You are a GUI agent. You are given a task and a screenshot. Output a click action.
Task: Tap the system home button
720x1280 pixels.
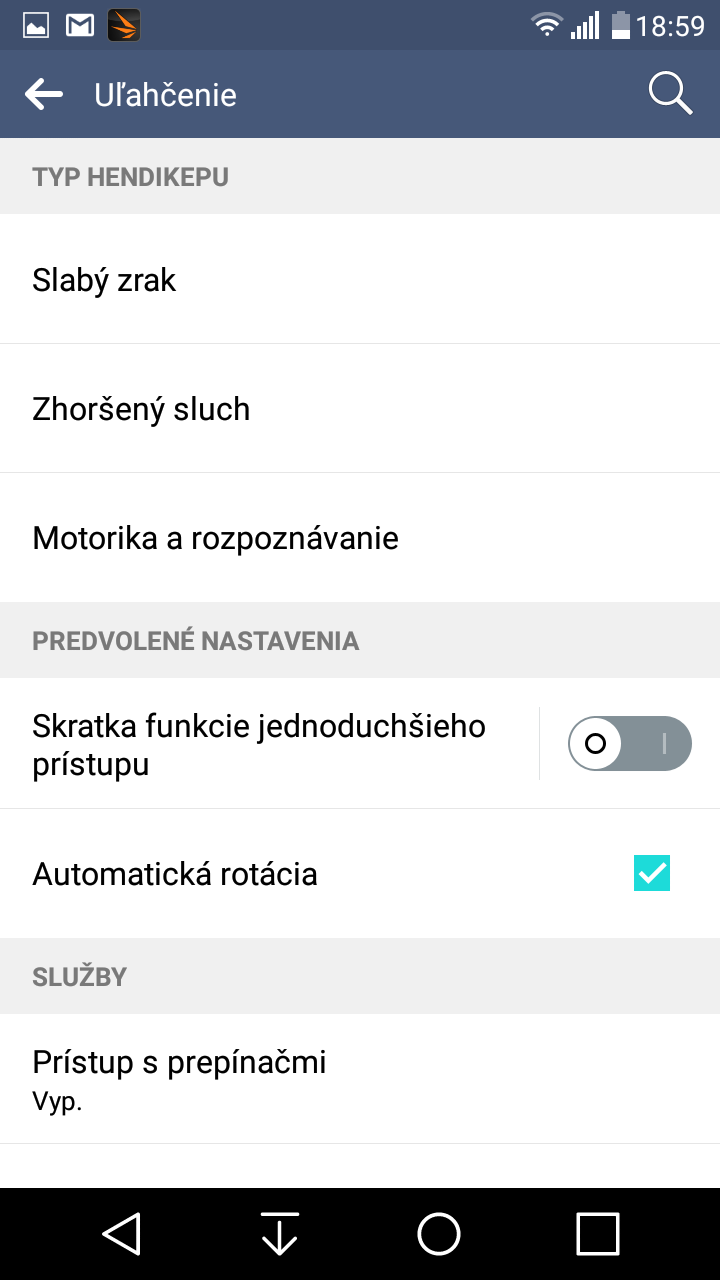[x=439, y=1234]
